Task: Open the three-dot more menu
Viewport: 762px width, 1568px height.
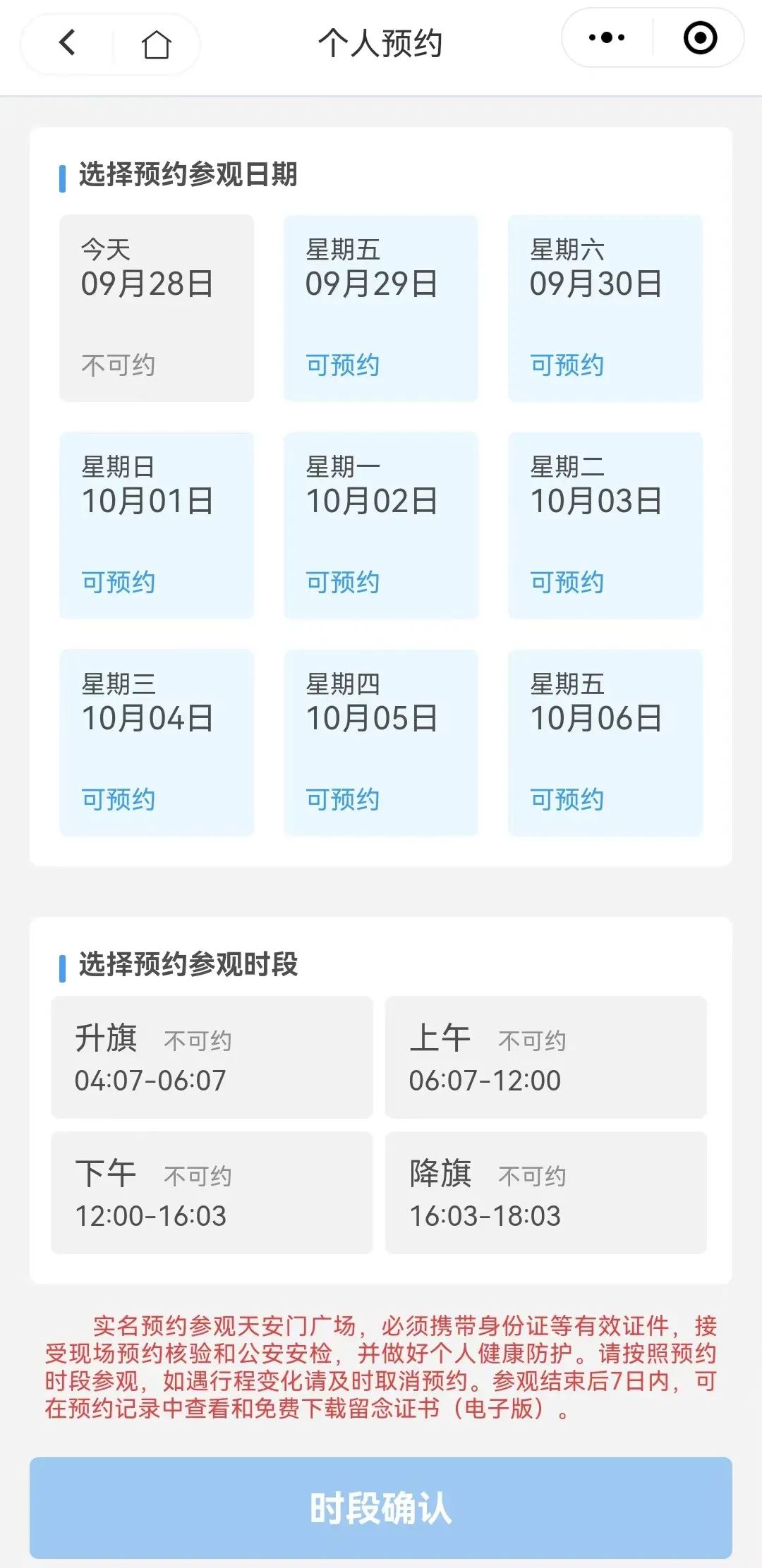Action: (607, 38)
